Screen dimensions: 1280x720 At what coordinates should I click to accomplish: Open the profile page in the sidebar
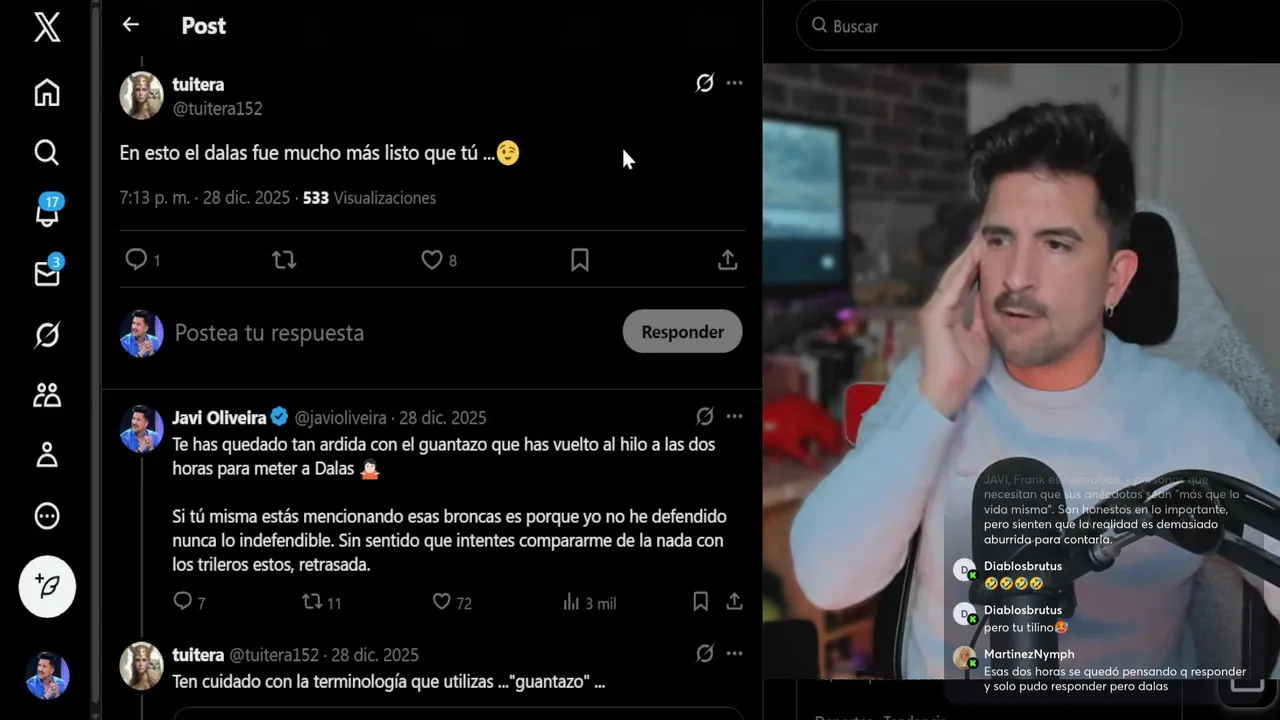[x=47, y=456]
